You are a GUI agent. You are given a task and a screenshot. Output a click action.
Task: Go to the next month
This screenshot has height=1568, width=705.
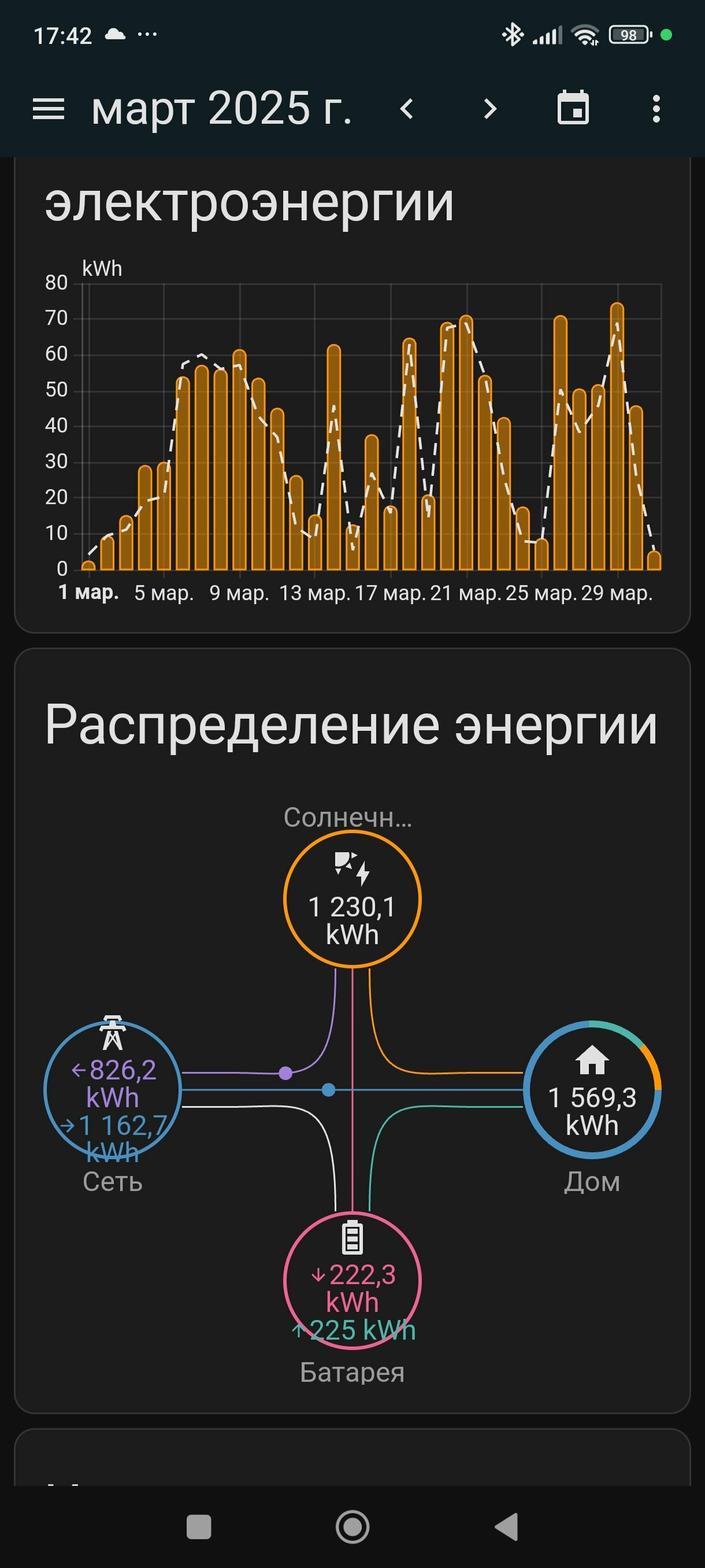(x=489, y=109)
